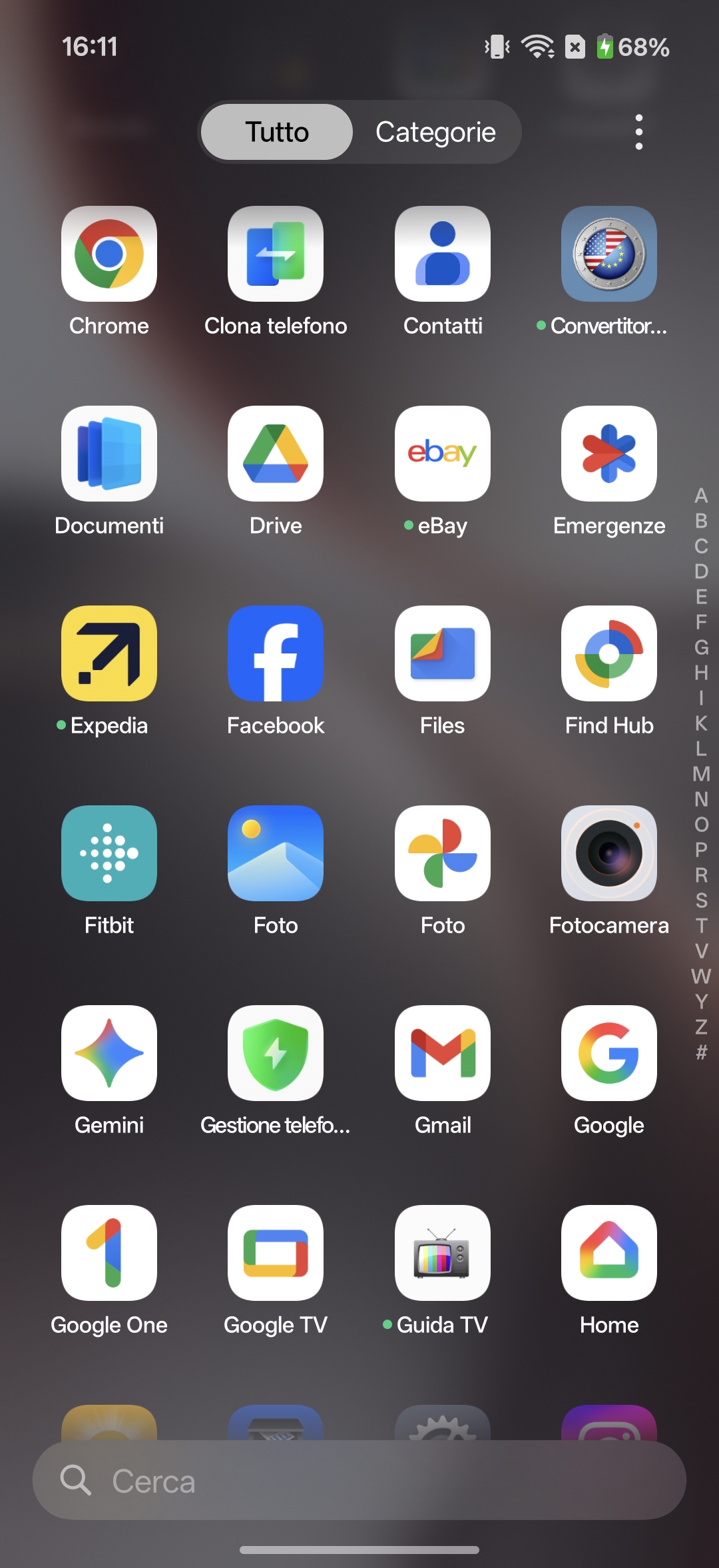Image resolution: width=719 pixels, height=1568 pixels.
Task: Open the Google Home app
Action: tap(609, 1253)
